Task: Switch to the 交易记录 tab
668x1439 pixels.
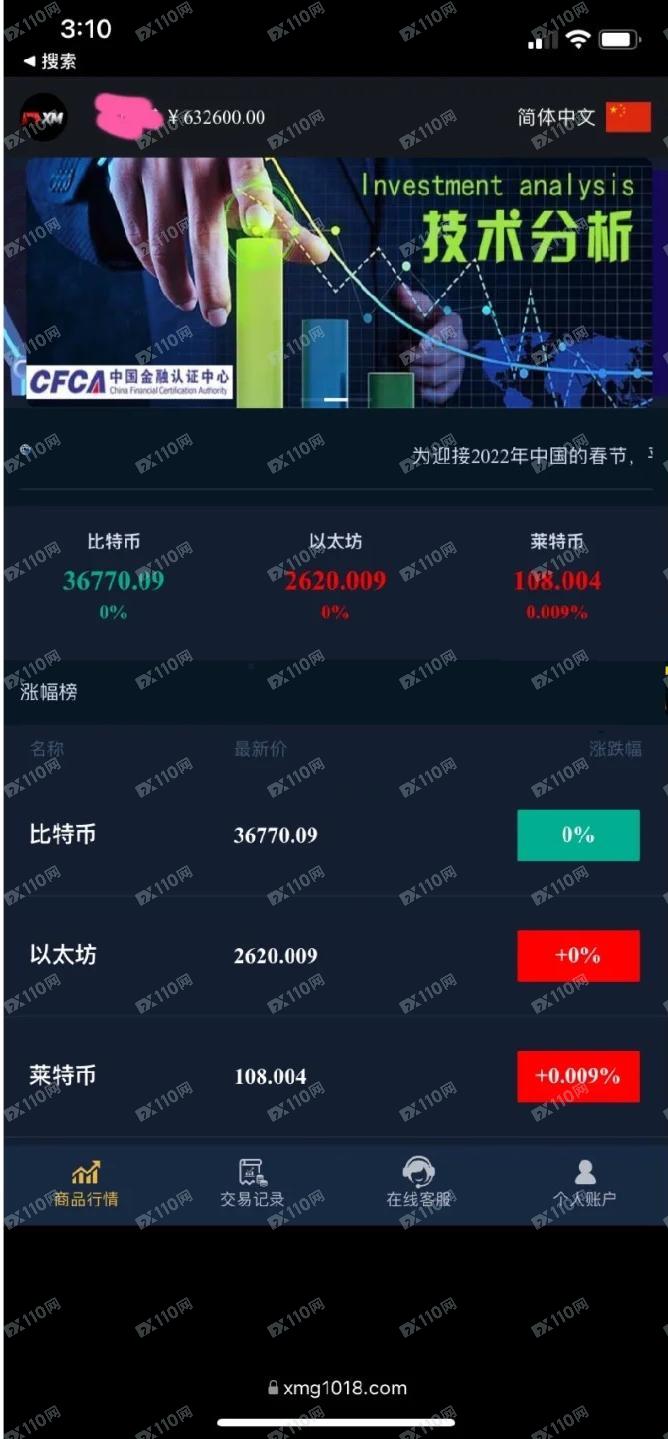Action: coord(252,1183)
